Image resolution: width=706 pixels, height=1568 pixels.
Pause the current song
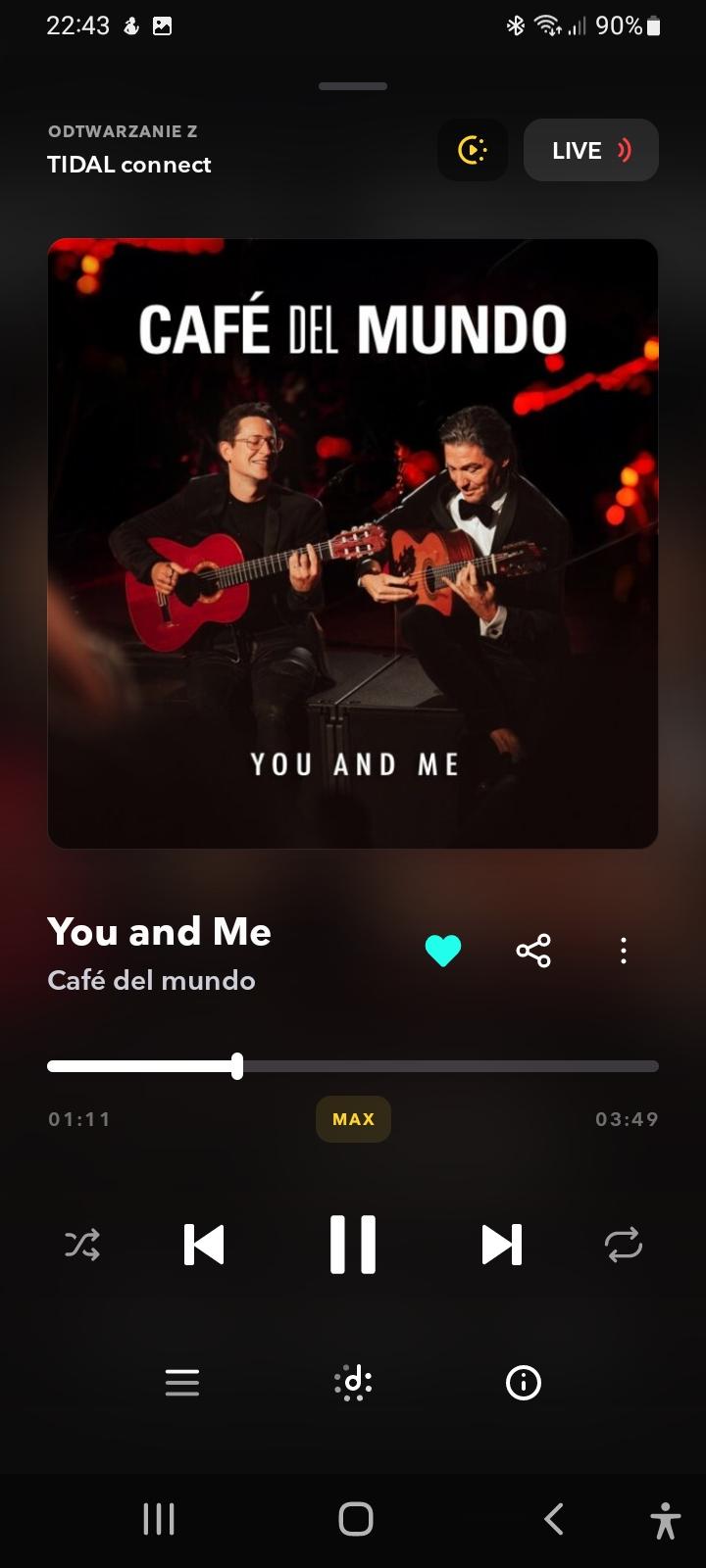353,1245
